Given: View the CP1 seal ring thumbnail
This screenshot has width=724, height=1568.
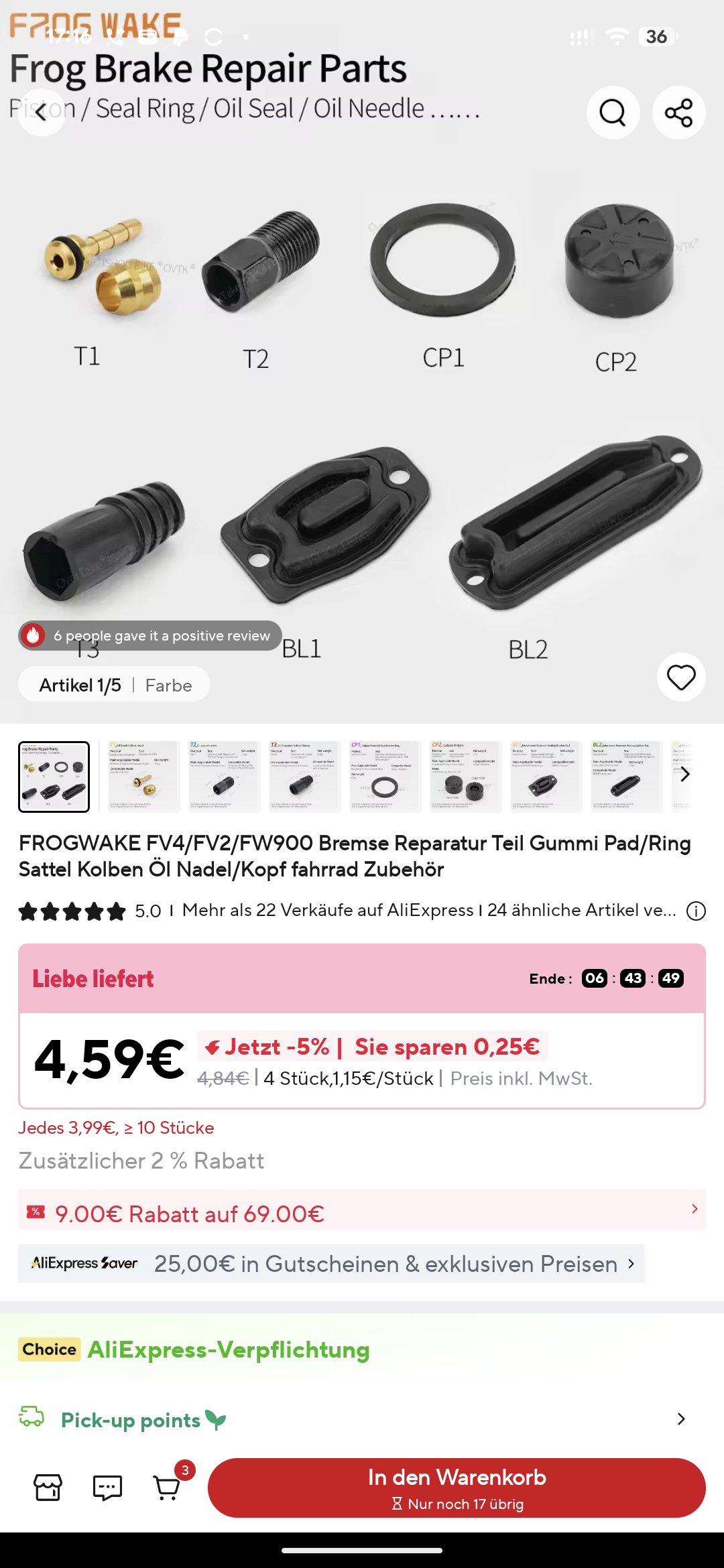Looking at the screenshot, I should point(385,777).
